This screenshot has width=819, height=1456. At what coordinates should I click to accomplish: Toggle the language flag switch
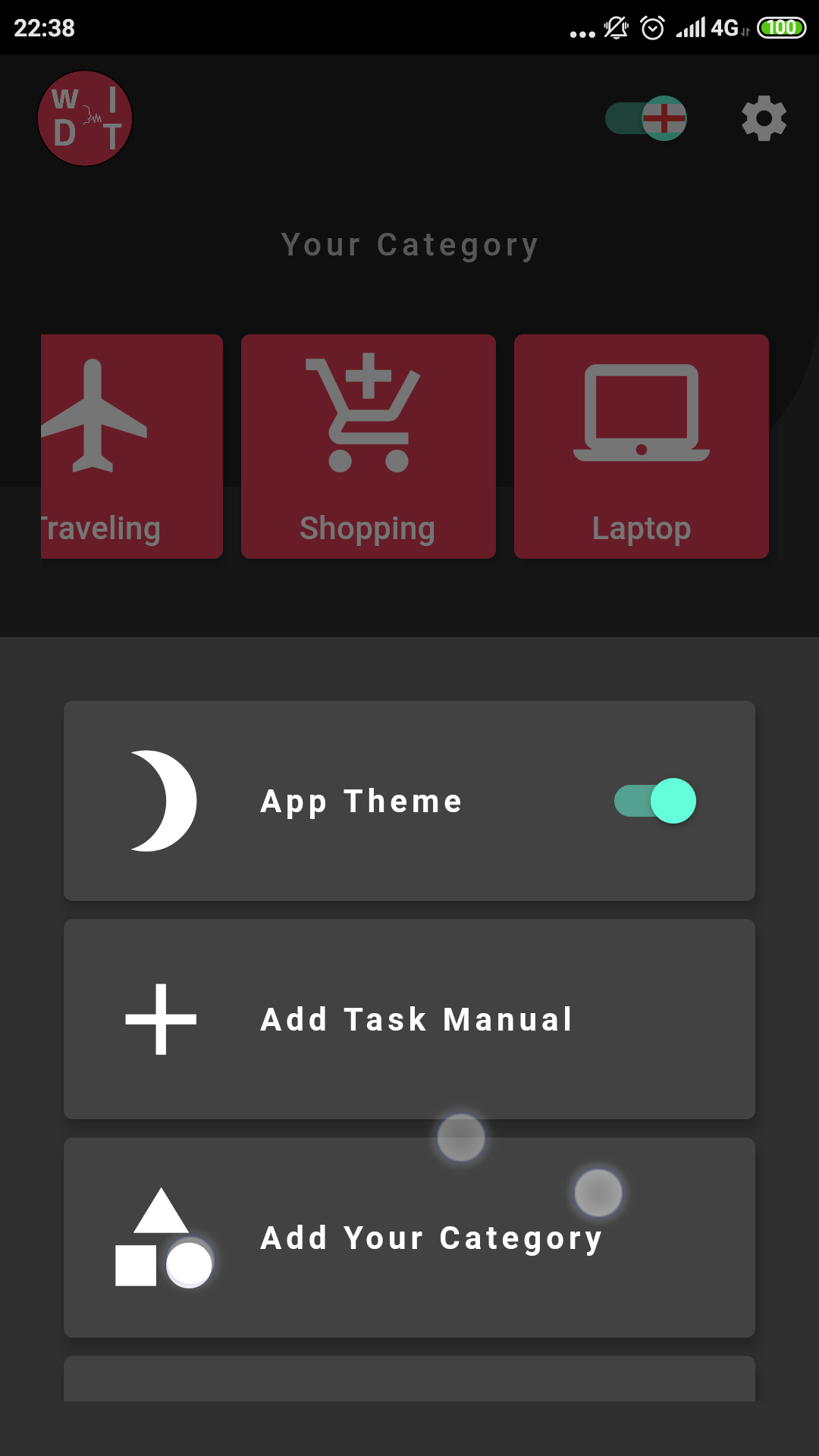646,118
